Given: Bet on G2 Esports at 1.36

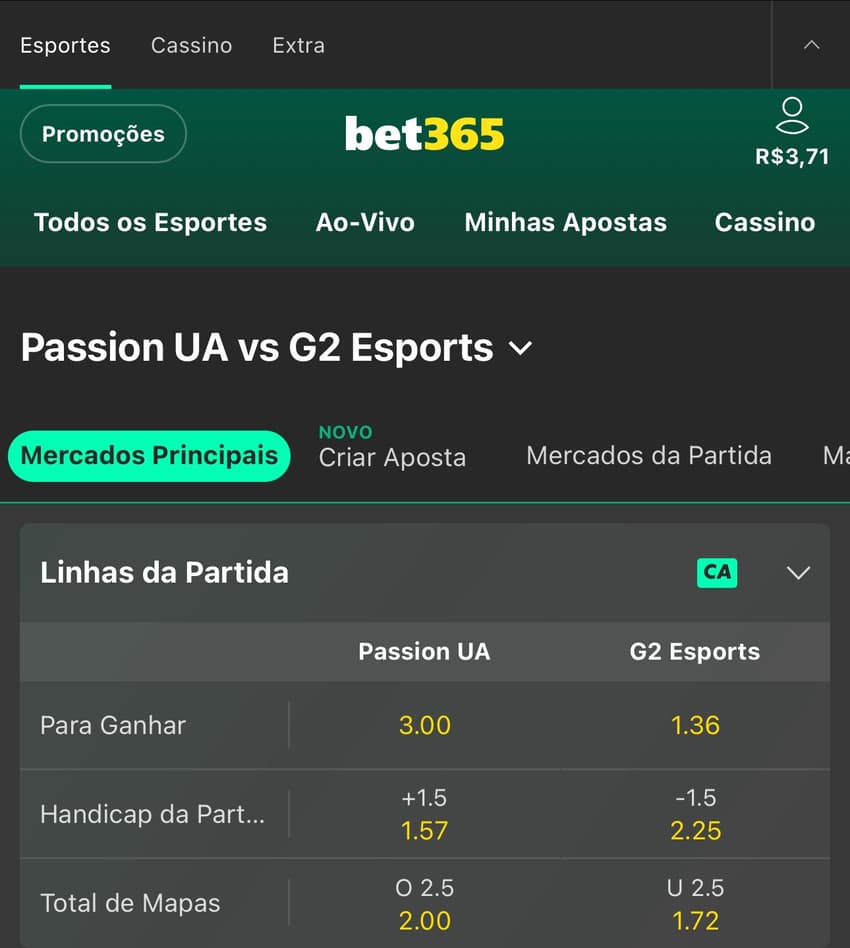Looking at the screenshot, I should pyautogui.click(x=695, y=725).
